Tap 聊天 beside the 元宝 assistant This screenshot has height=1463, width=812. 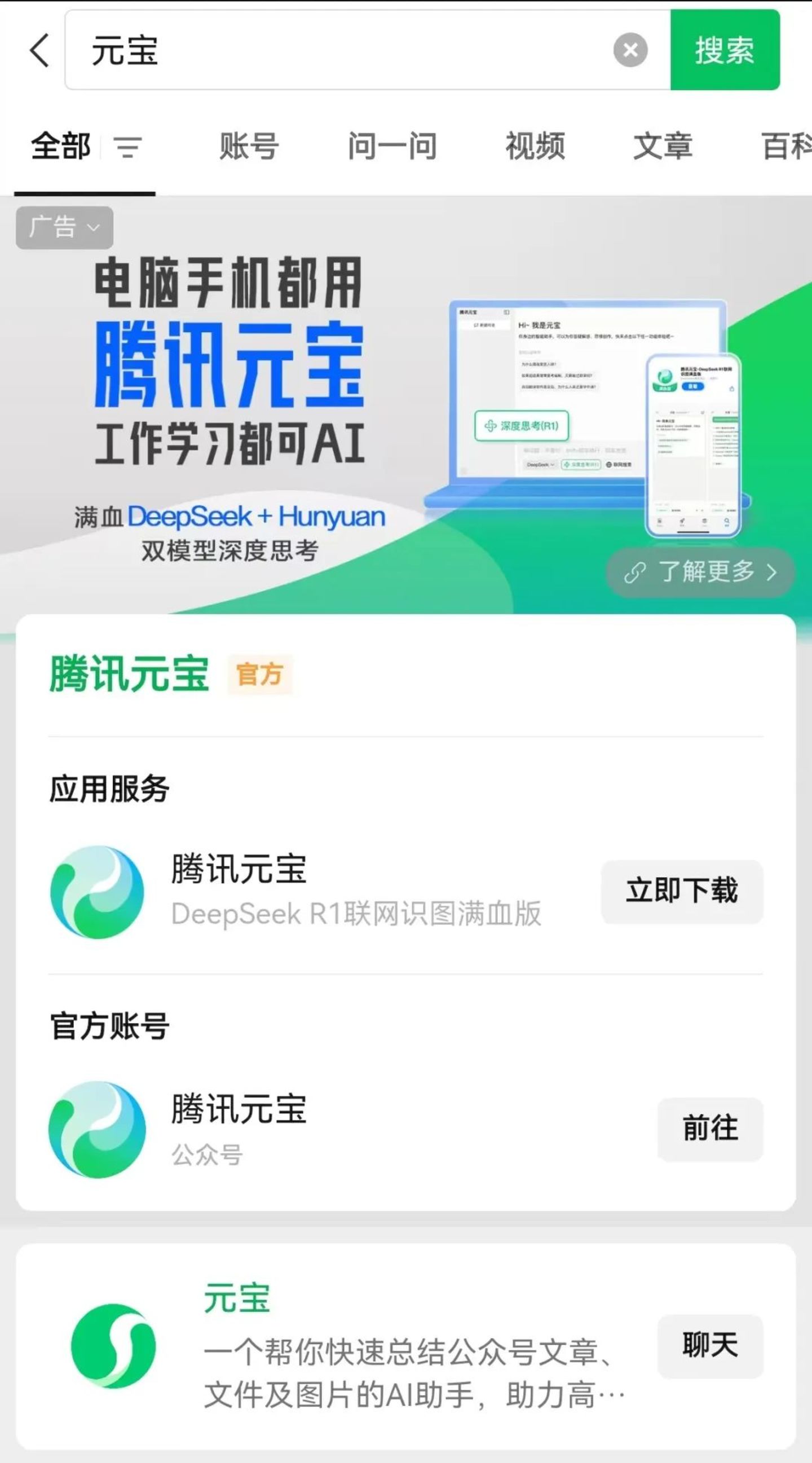[710, 1346]
